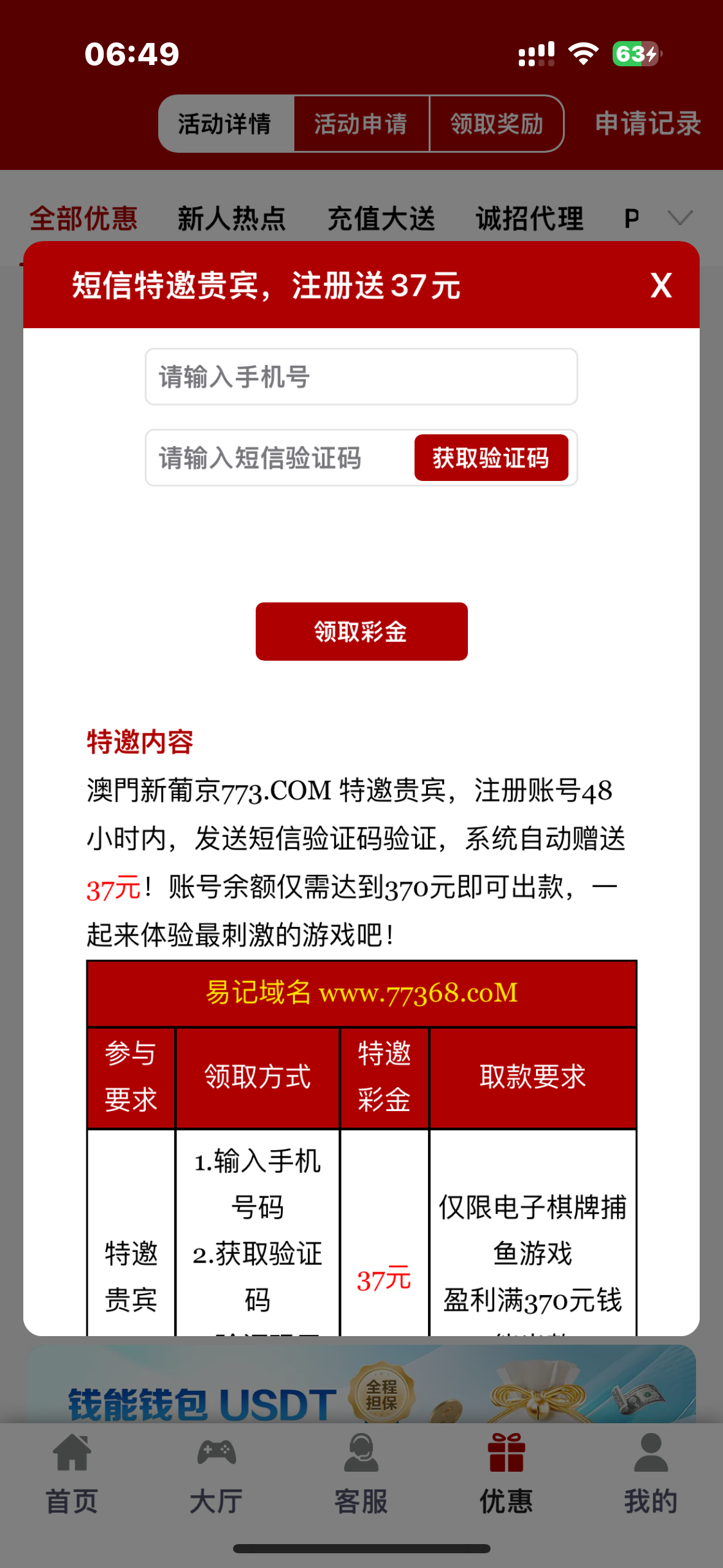Tap the 获取验证码 button

(491, 458)
